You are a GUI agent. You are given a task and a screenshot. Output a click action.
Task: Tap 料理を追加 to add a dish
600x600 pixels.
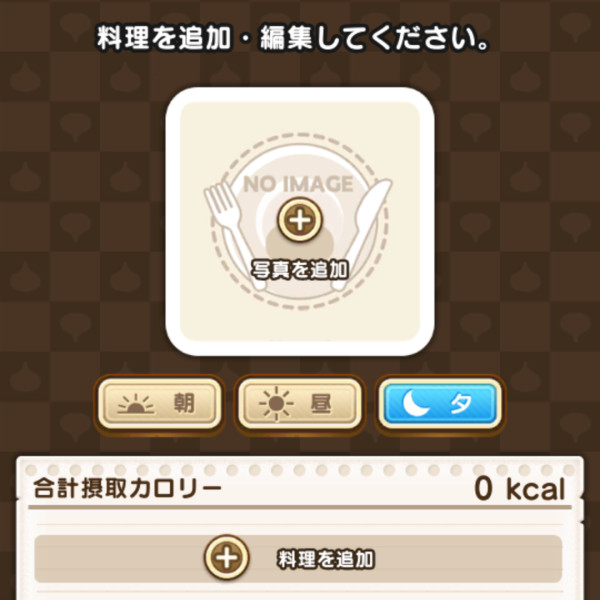(x=298, y=559)
